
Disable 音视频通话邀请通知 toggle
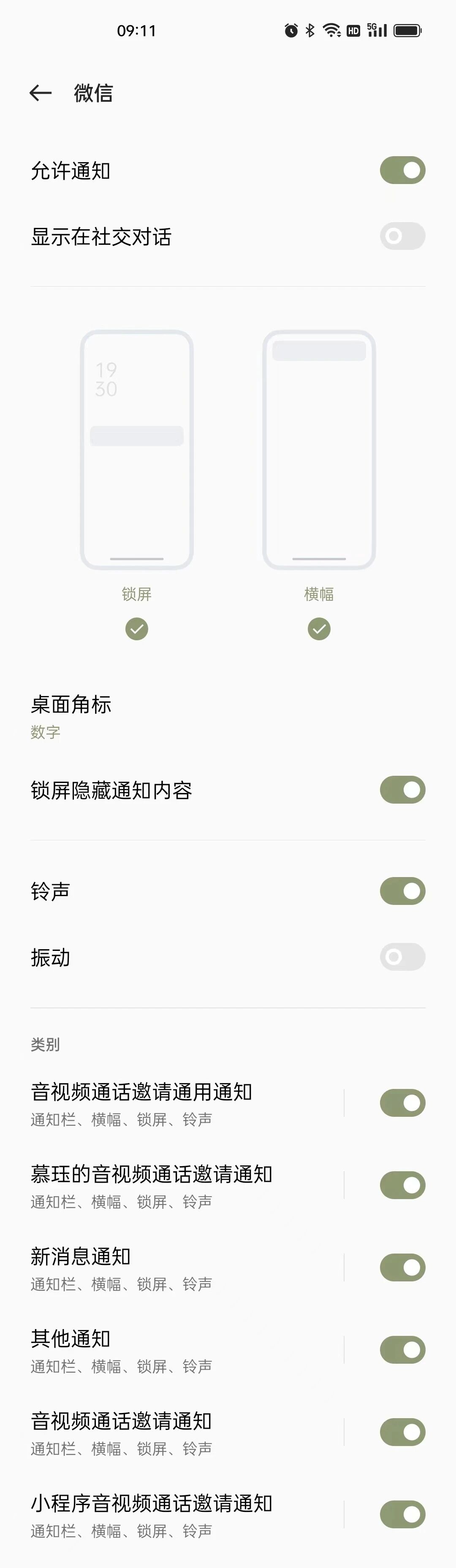(x=402, y=1432)
